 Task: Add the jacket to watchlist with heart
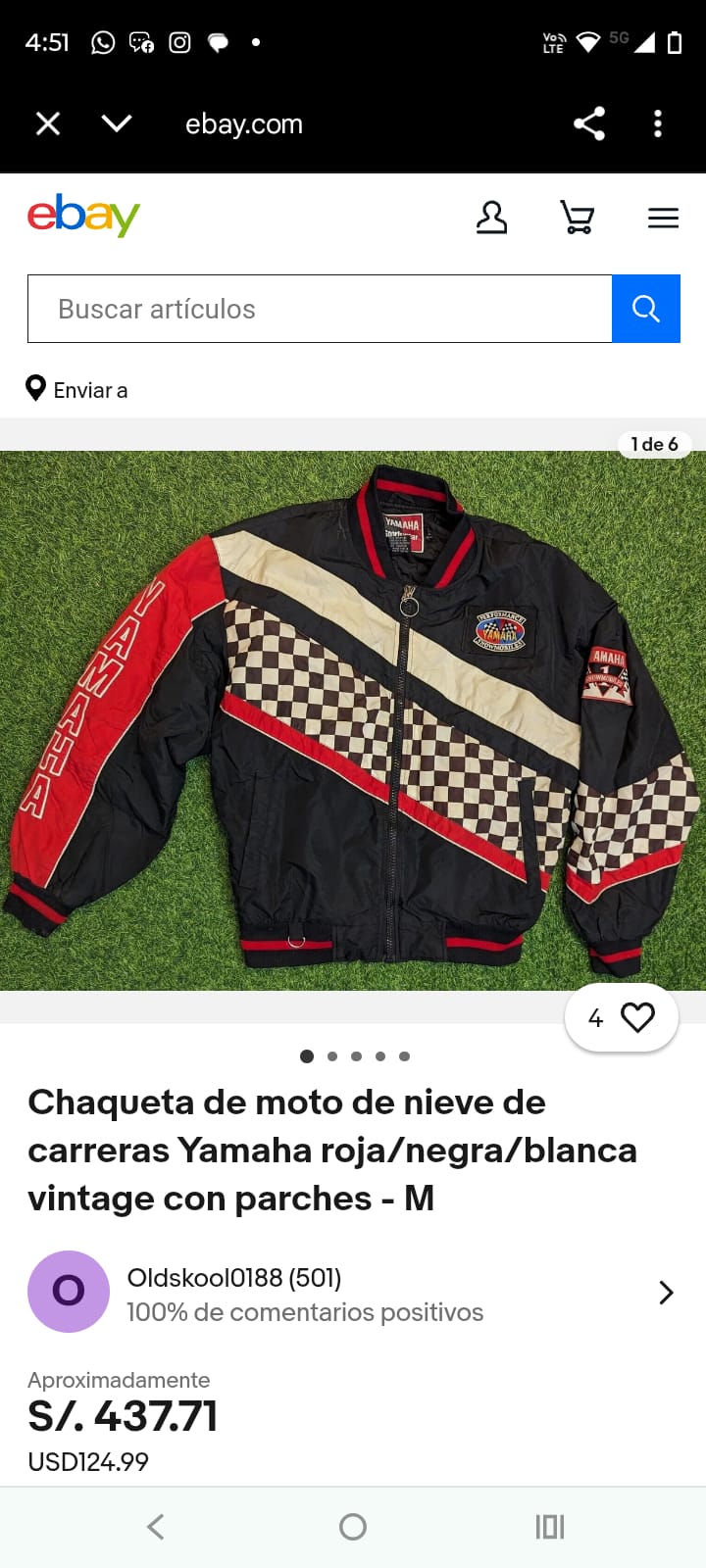tap(636, 1017)
